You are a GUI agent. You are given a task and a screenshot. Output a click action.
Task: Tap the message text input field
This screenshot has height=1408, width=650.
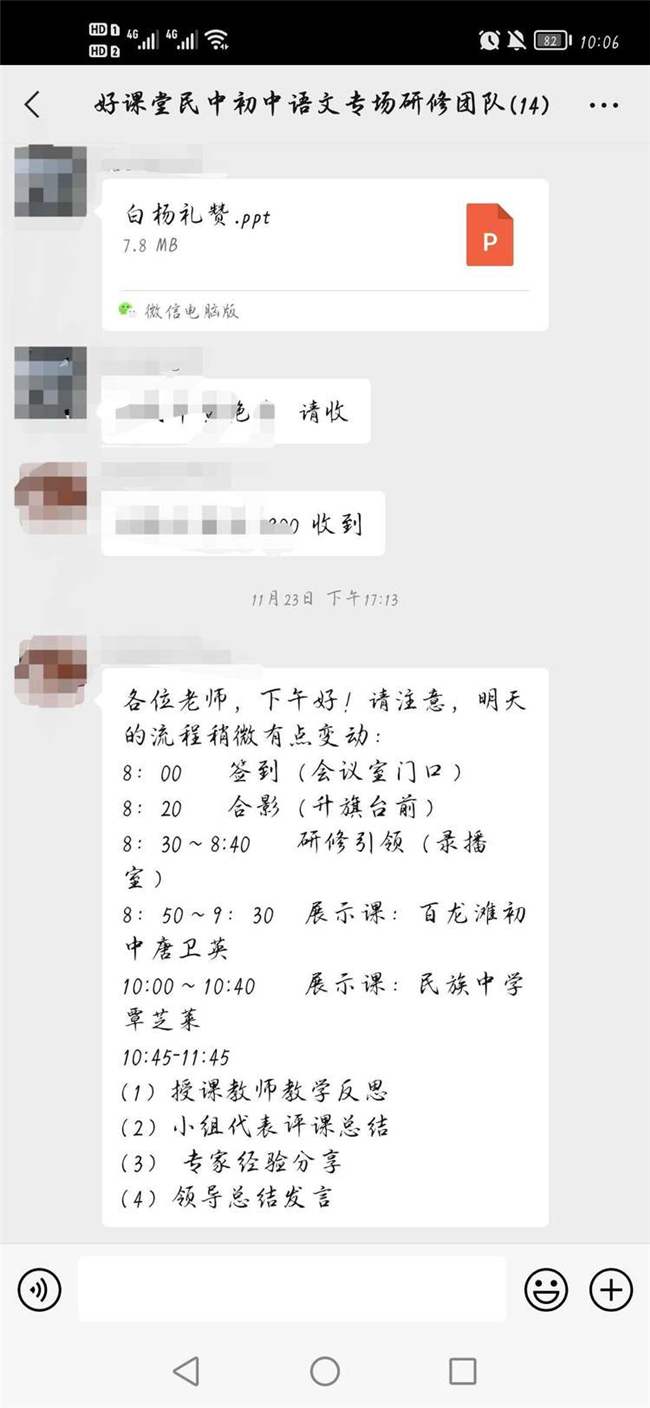292,1289
